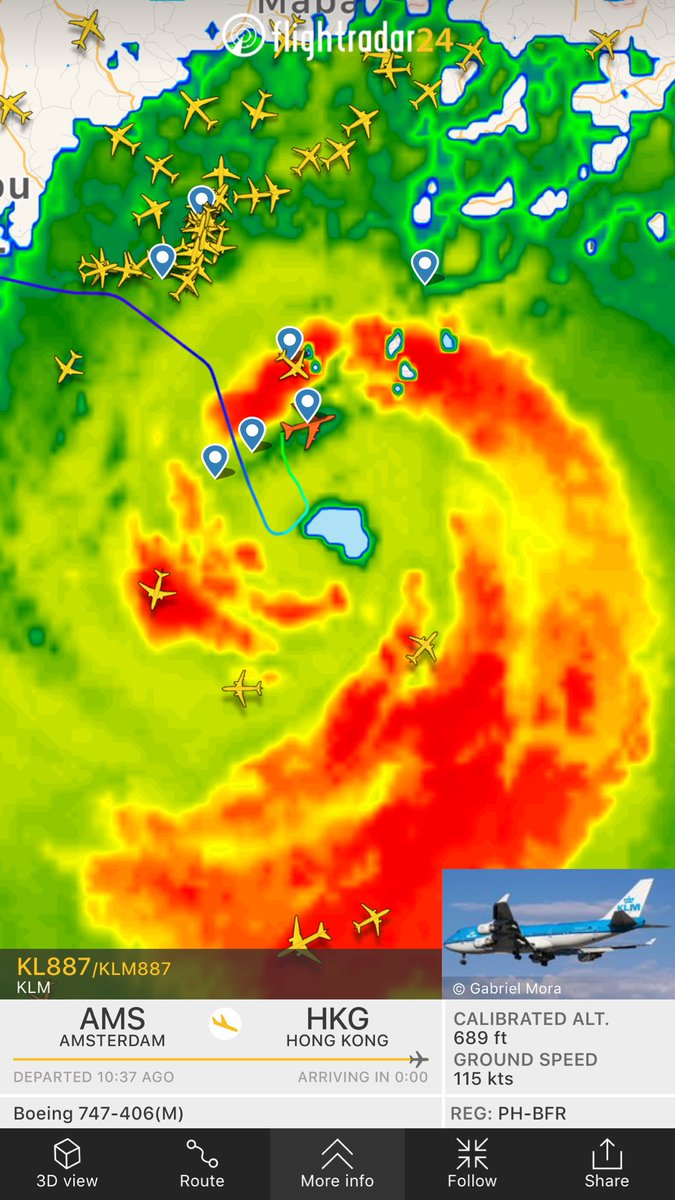Follow flight KL887
Image resolution: width=675 pixels, height=1200 pixels.
pos(472,1164)
